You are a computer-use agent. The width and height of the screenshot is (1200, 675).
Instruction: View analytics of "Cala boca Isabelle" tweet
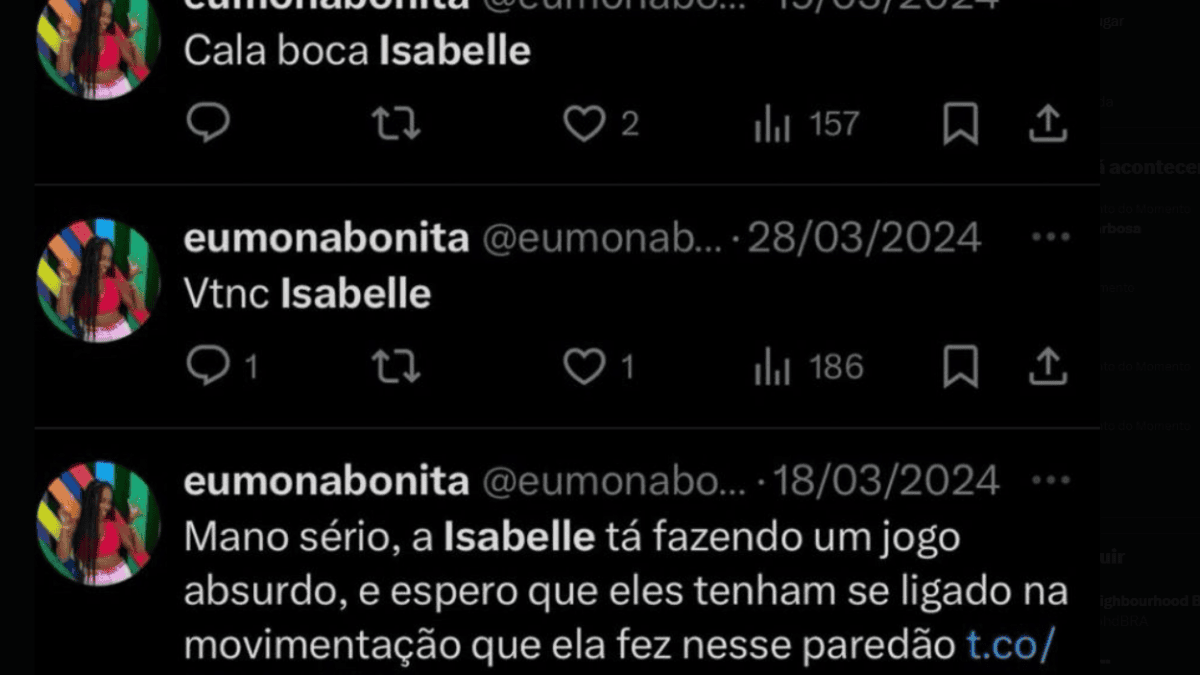coord(772,125)
